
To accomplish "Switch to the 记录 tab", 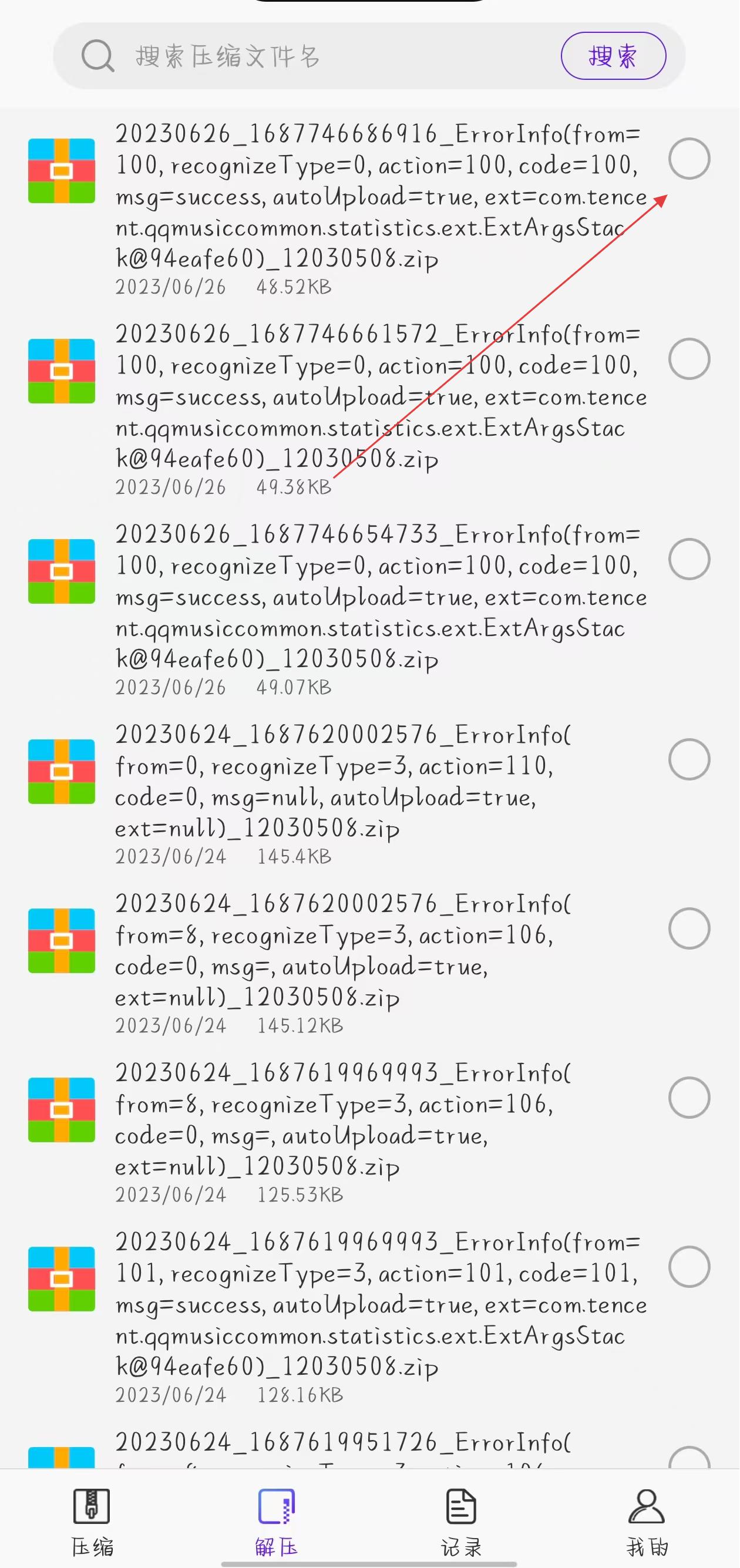I will tap(461, 1519).
